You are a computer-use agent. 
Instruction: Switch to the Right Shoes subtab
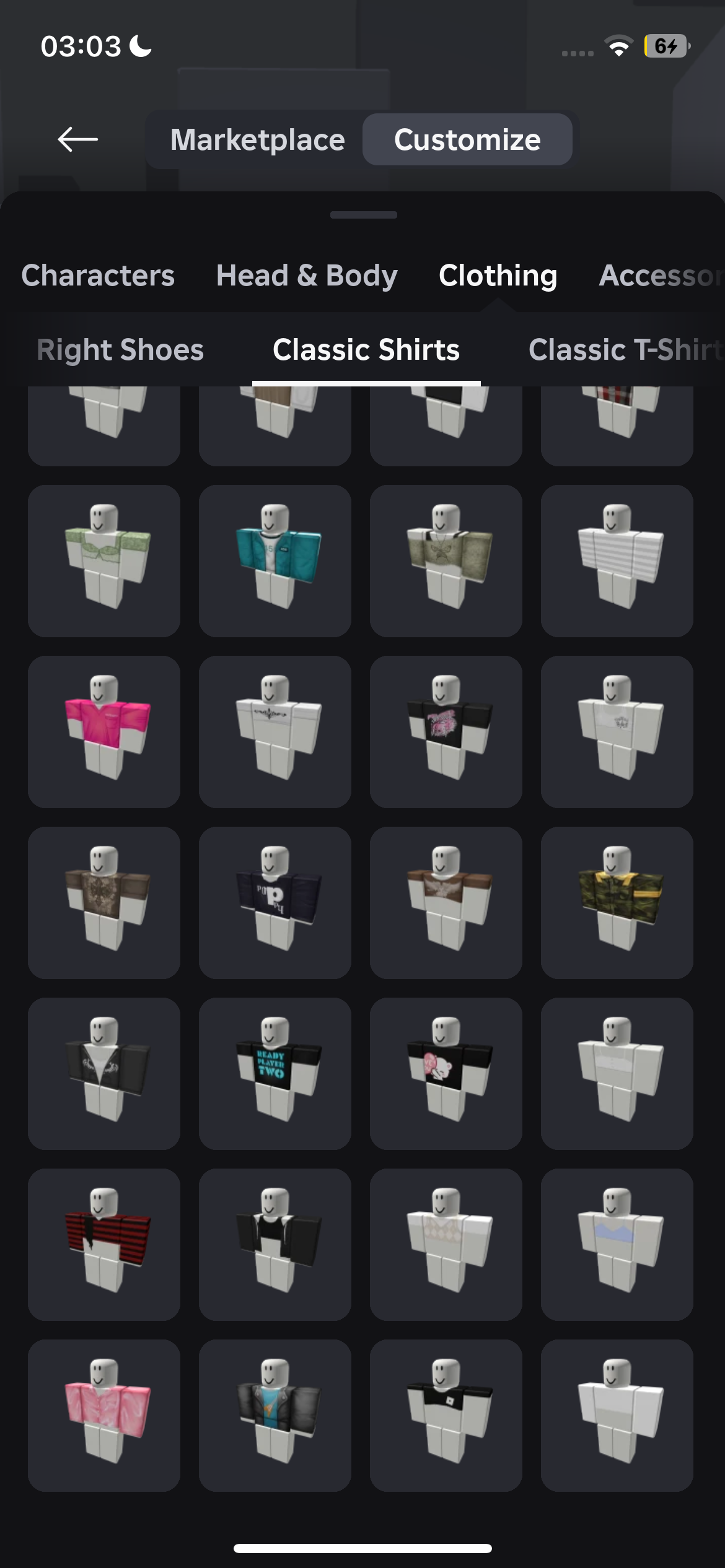(x=120, y=350)
